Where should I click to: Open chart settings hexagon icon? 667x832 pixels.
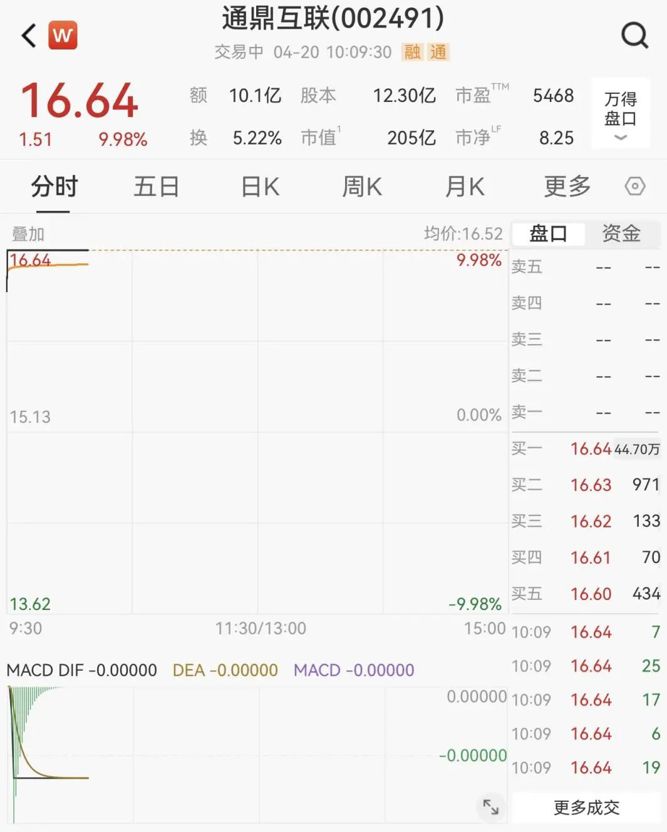[635, 187]
